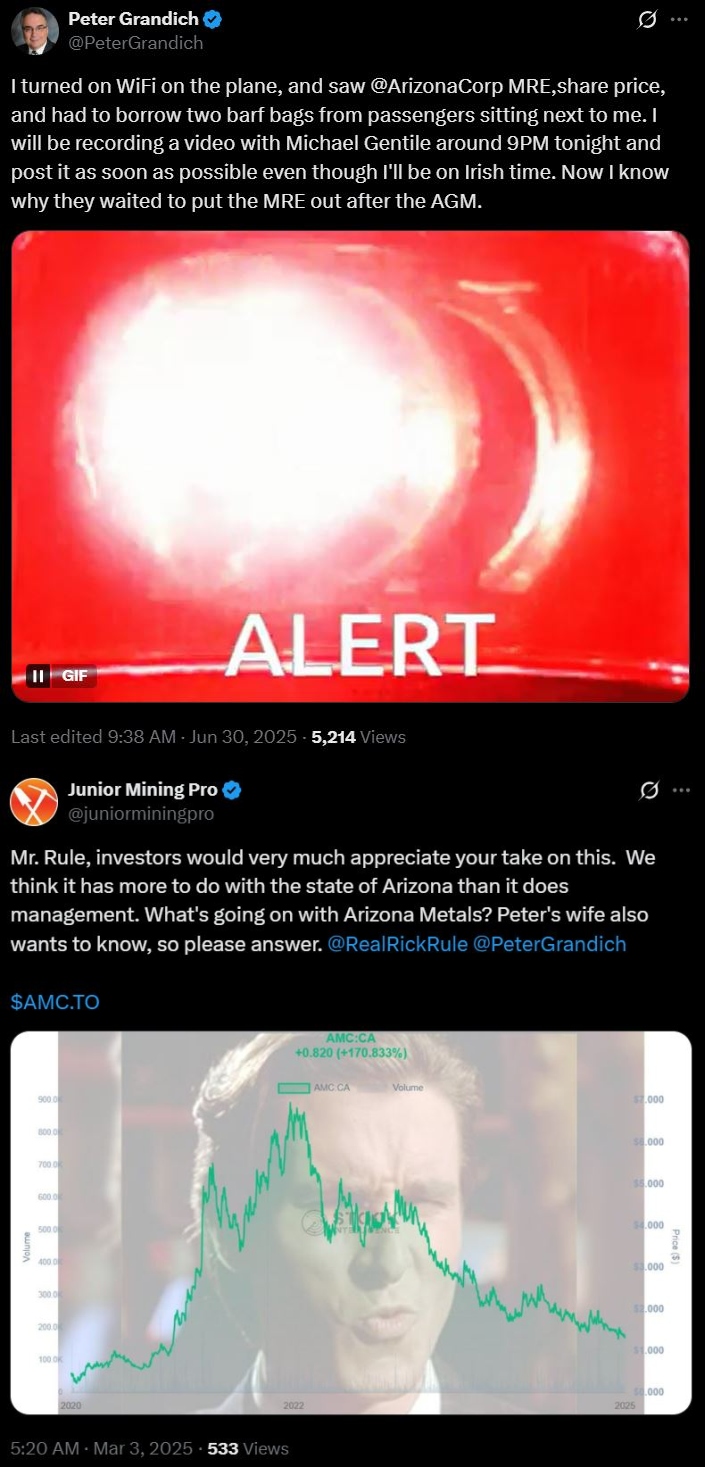705x1467 pixels.
Task: Open the $AMC.TO cashtag
Action: pos(55,1001)
